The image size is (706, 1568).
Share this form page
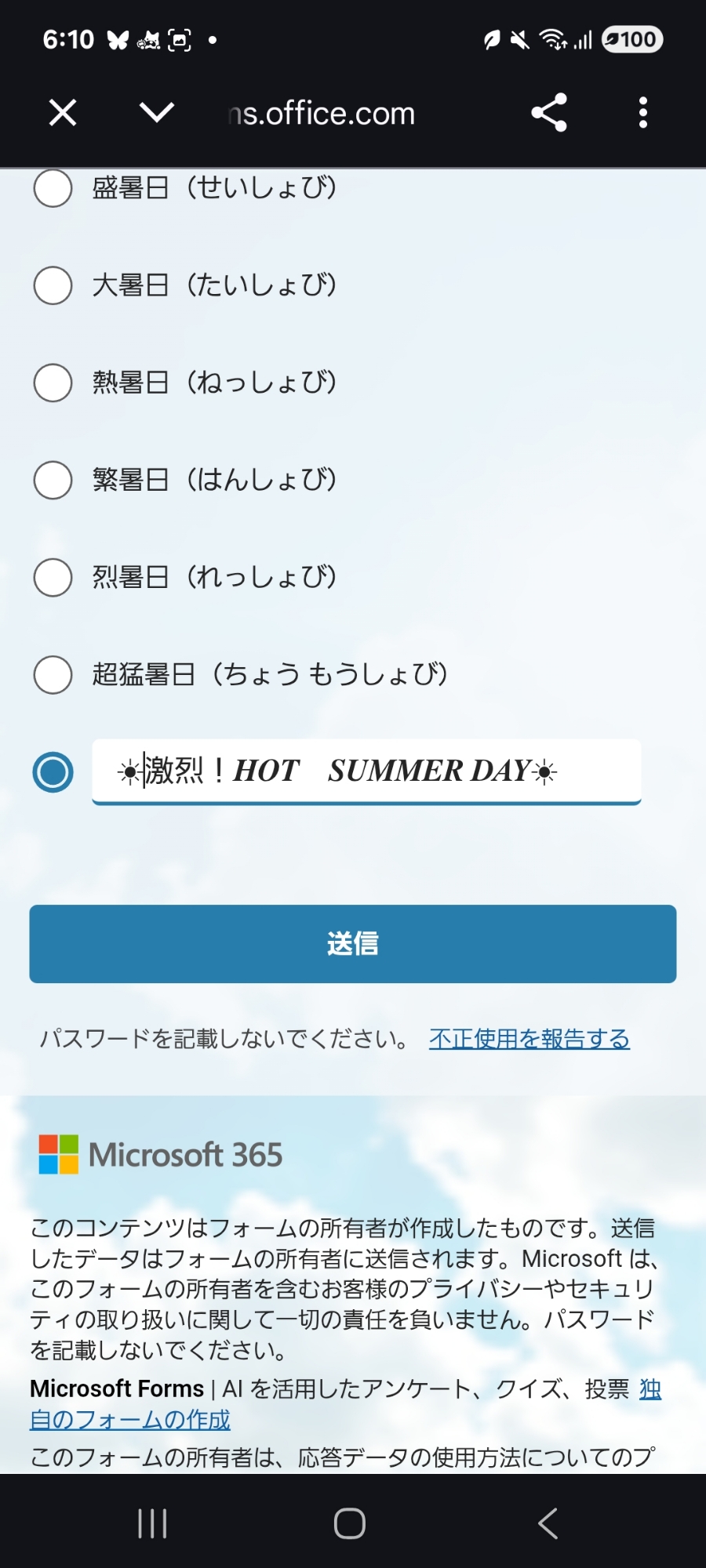549,113
